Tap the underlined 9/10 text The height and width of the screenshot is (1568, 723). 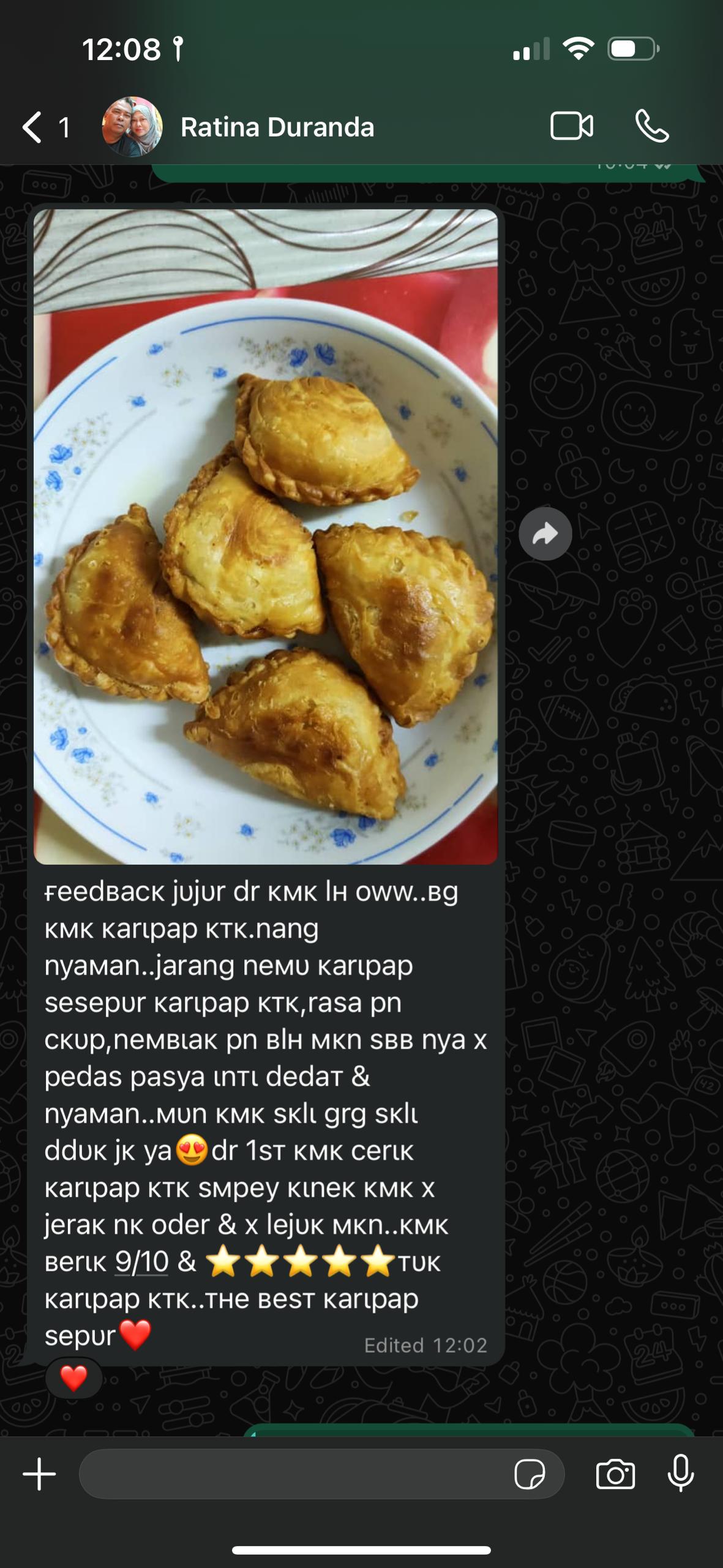click(x=141, y=1262)
